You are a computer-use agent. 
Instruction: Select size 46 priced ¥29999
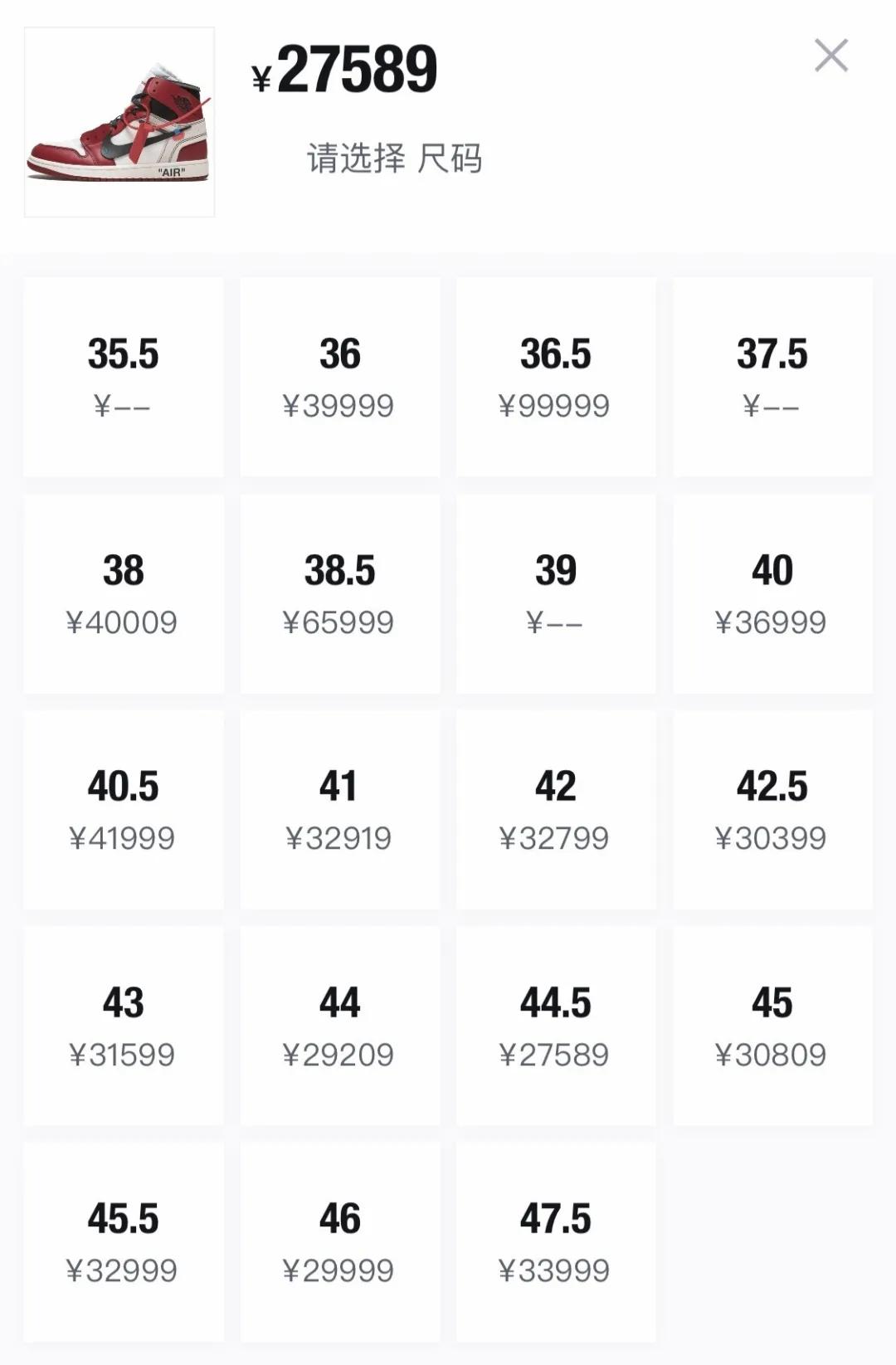click(339, 1241)
